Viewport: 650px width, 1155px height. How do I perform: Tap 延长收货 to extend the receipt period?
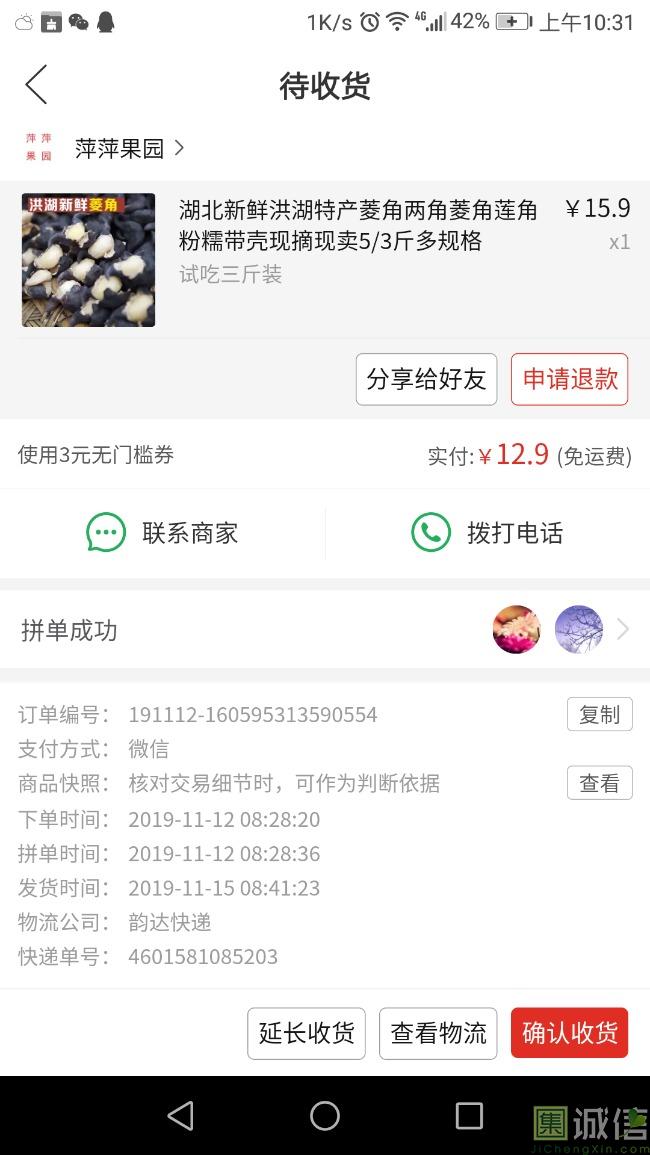pyautogui.click(x=306, y=1033)
